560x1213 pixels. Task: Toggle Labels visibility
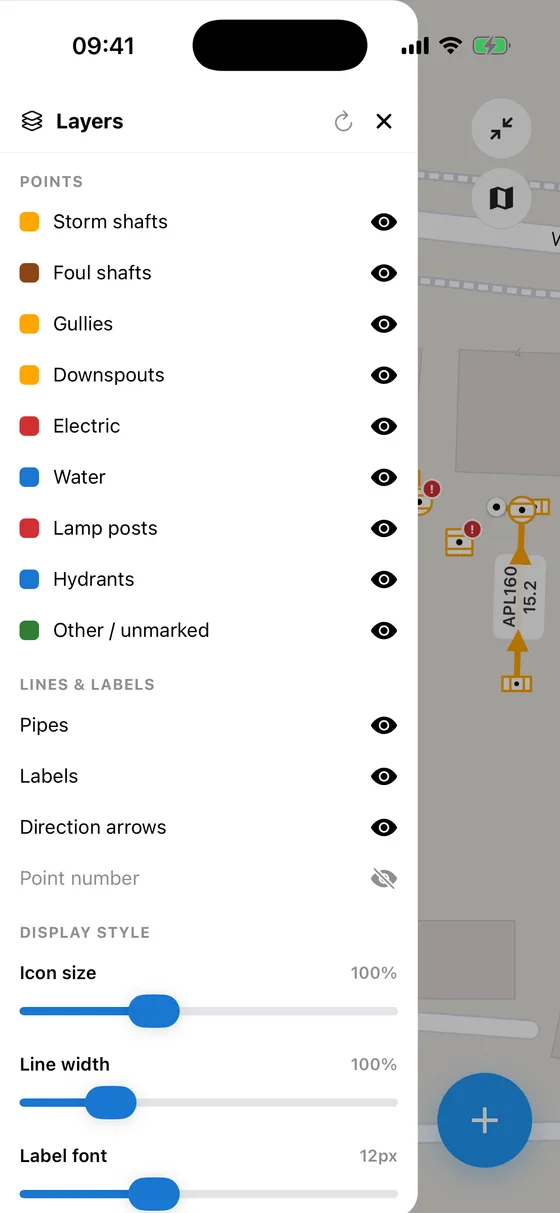(384, 776)
